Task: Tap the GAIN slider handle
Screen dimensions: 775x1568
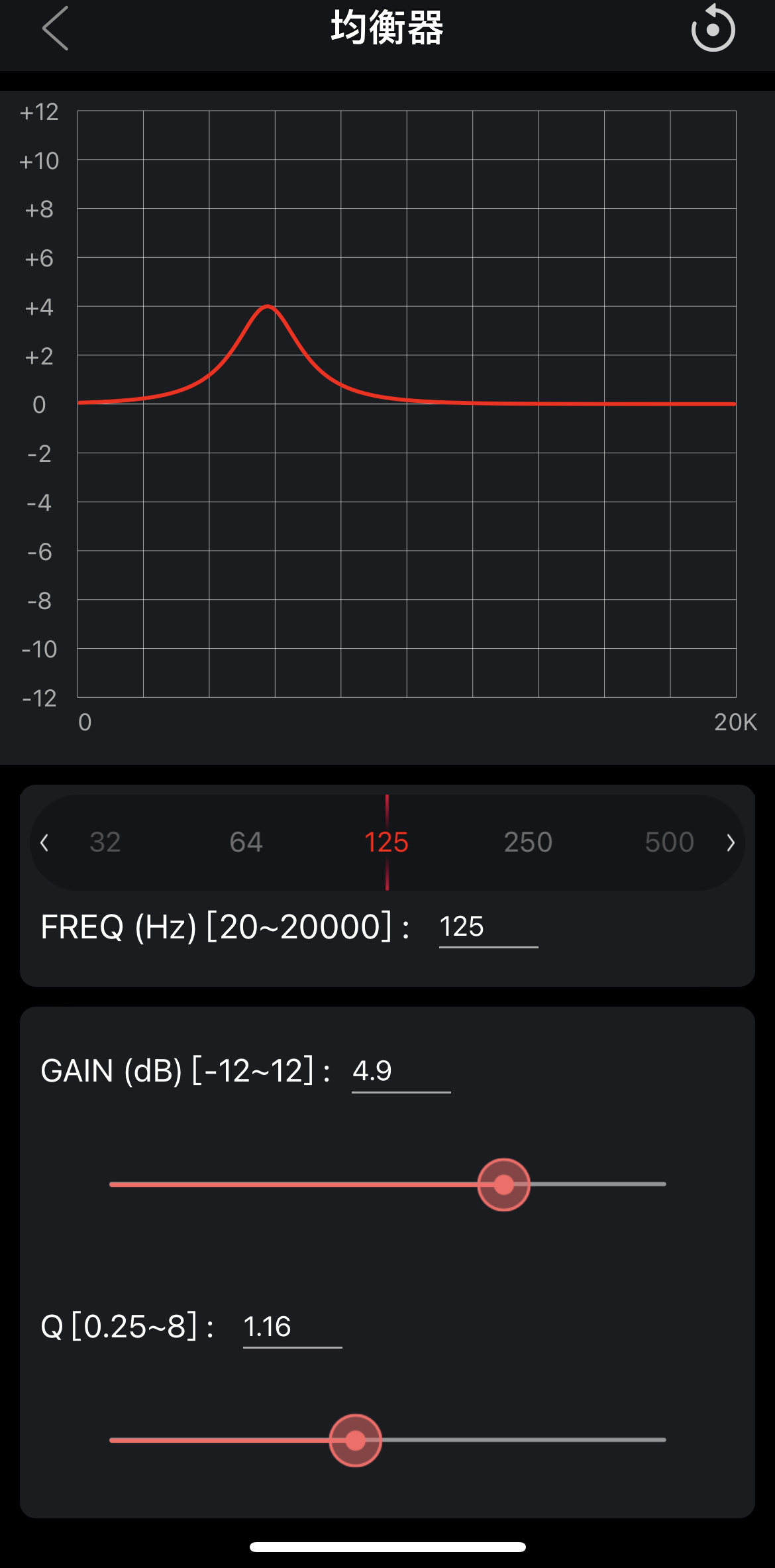Action: click(x=503, y=1184)
